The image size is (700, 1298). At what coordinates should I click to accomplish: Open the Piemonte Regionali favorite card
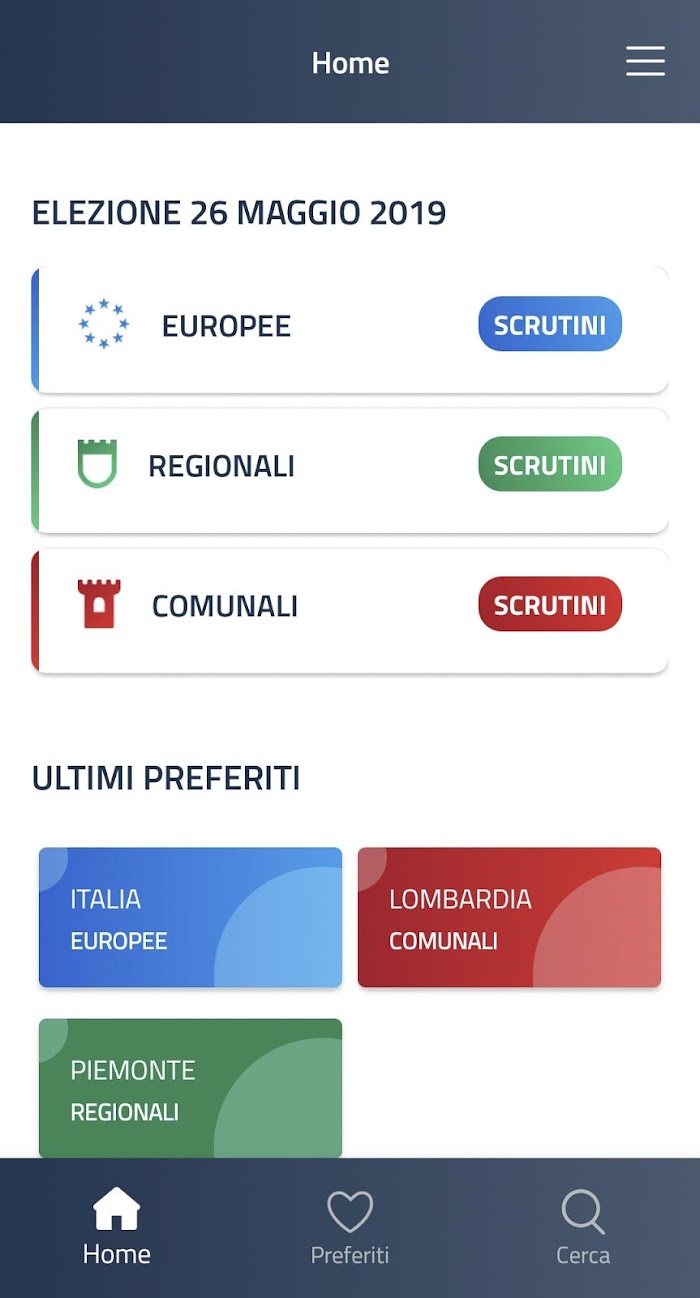point(190,1088)
